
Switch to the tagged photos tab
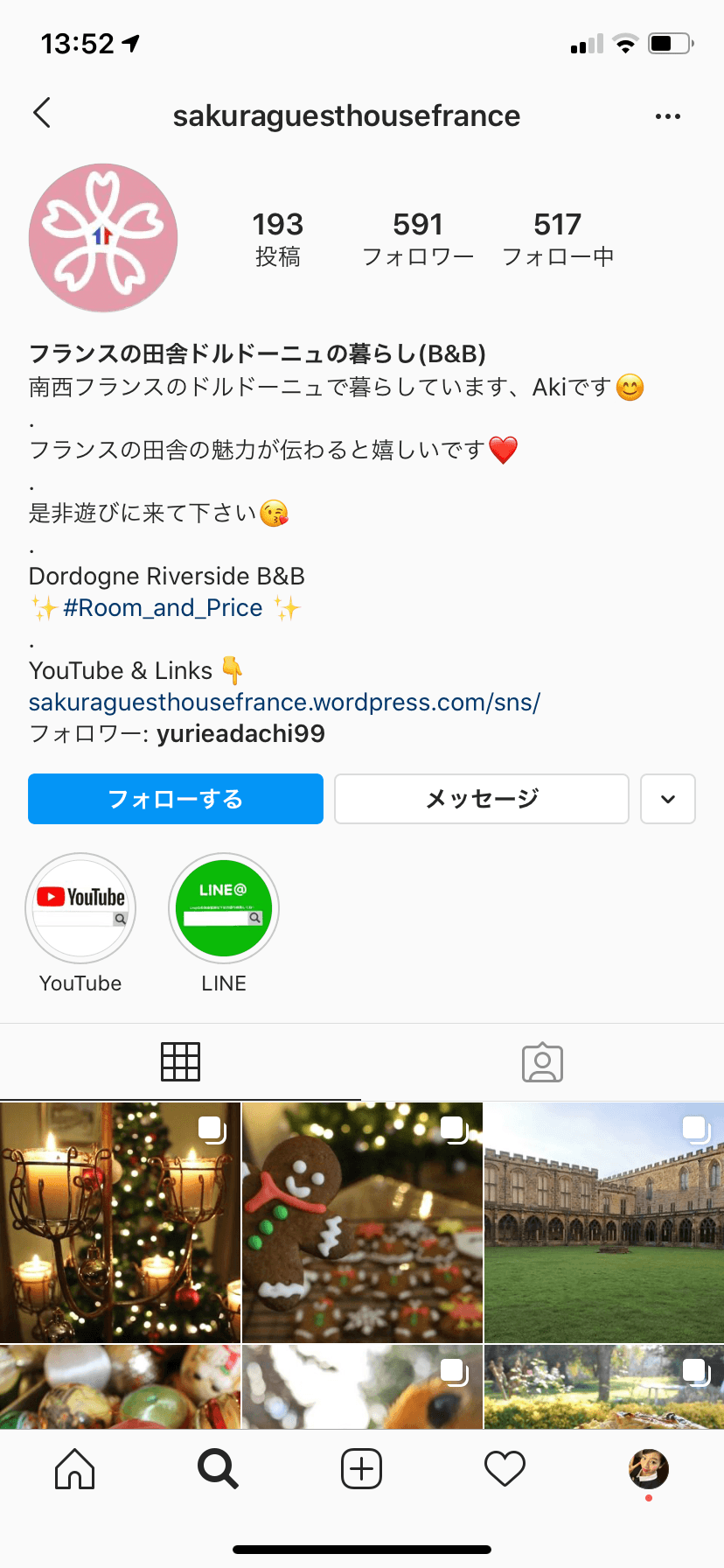pyautogui.click(x=542, y=1062)
